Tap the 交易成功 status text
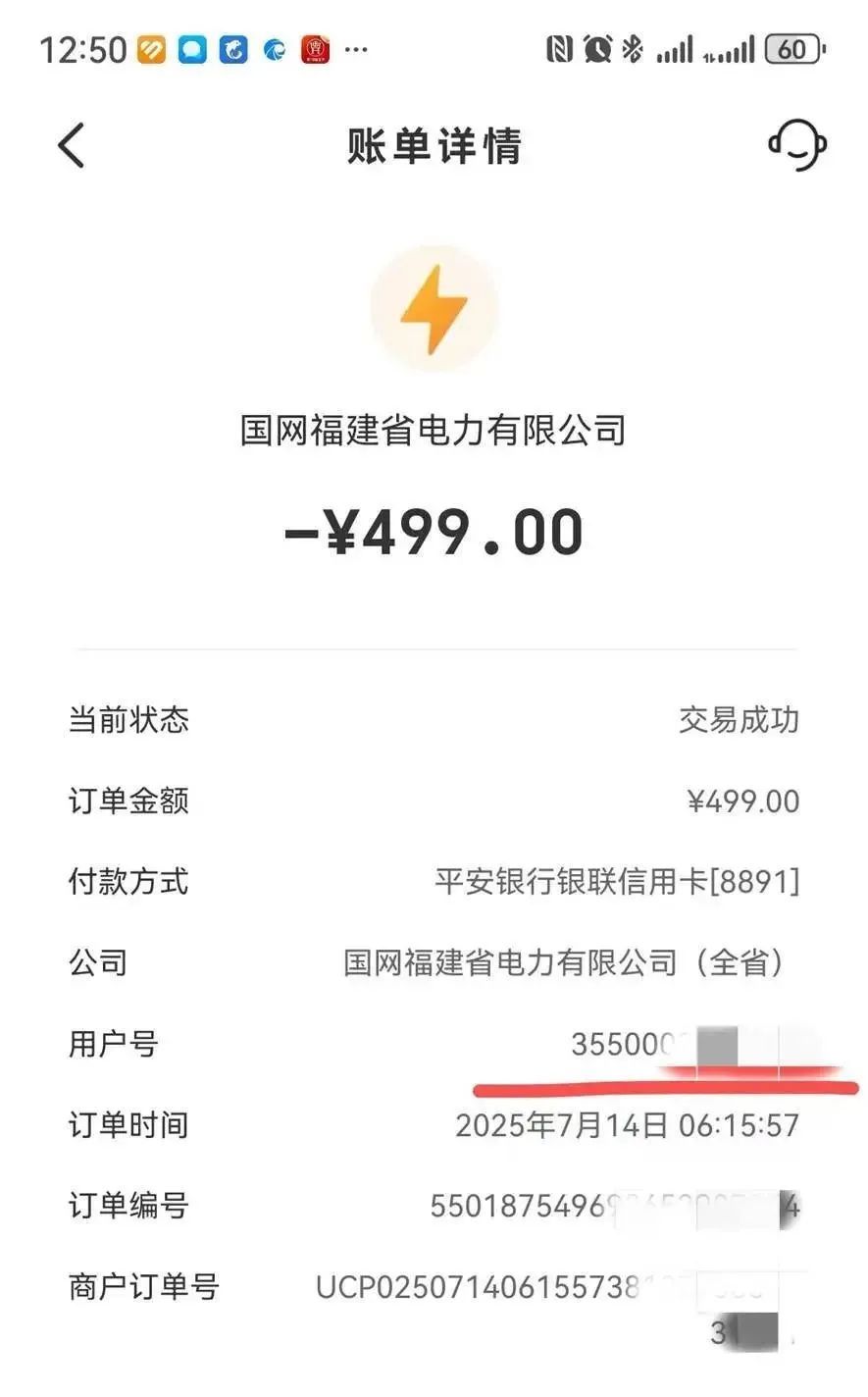Screen dimensions: 868x1397 point(740,720)
